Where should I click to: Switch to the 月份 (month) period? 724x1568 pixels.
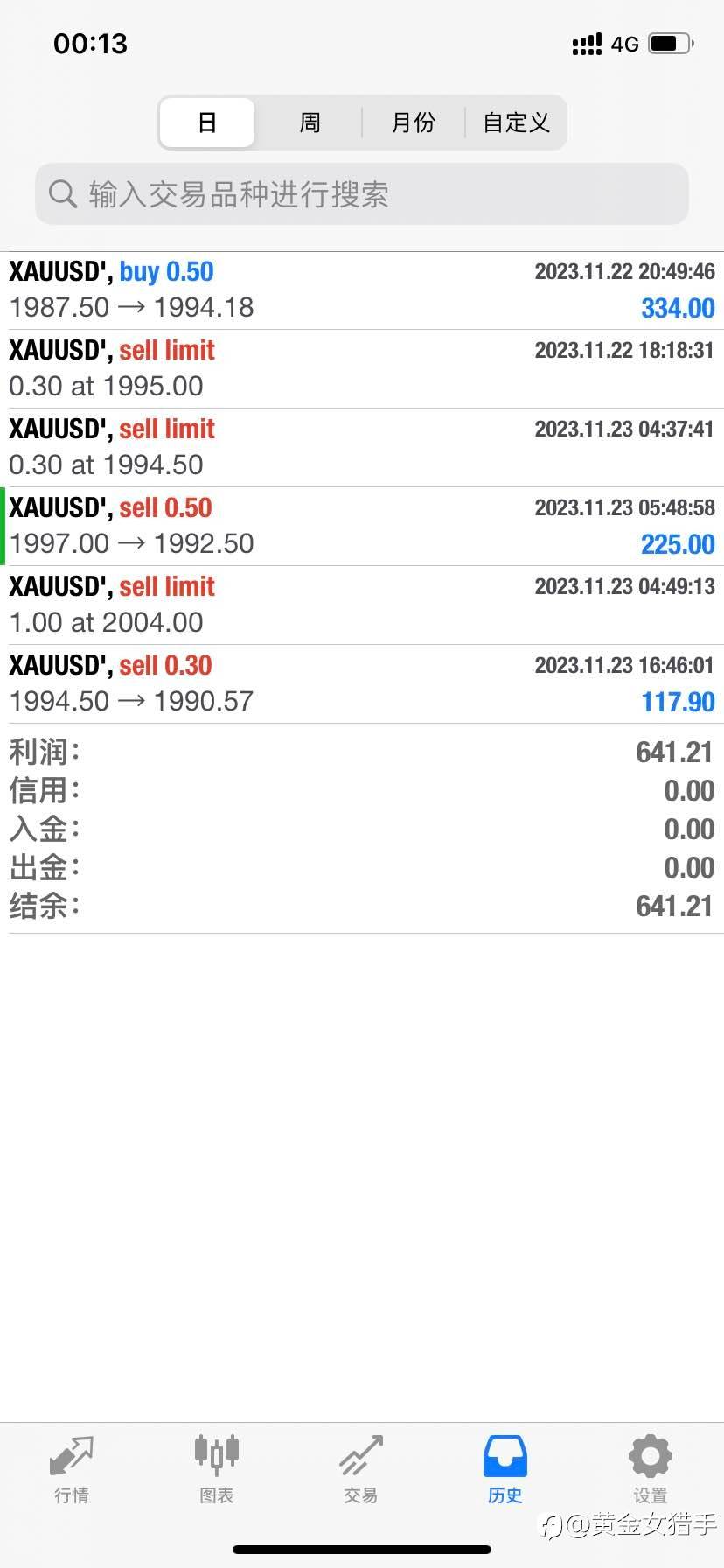pos(413,122)
